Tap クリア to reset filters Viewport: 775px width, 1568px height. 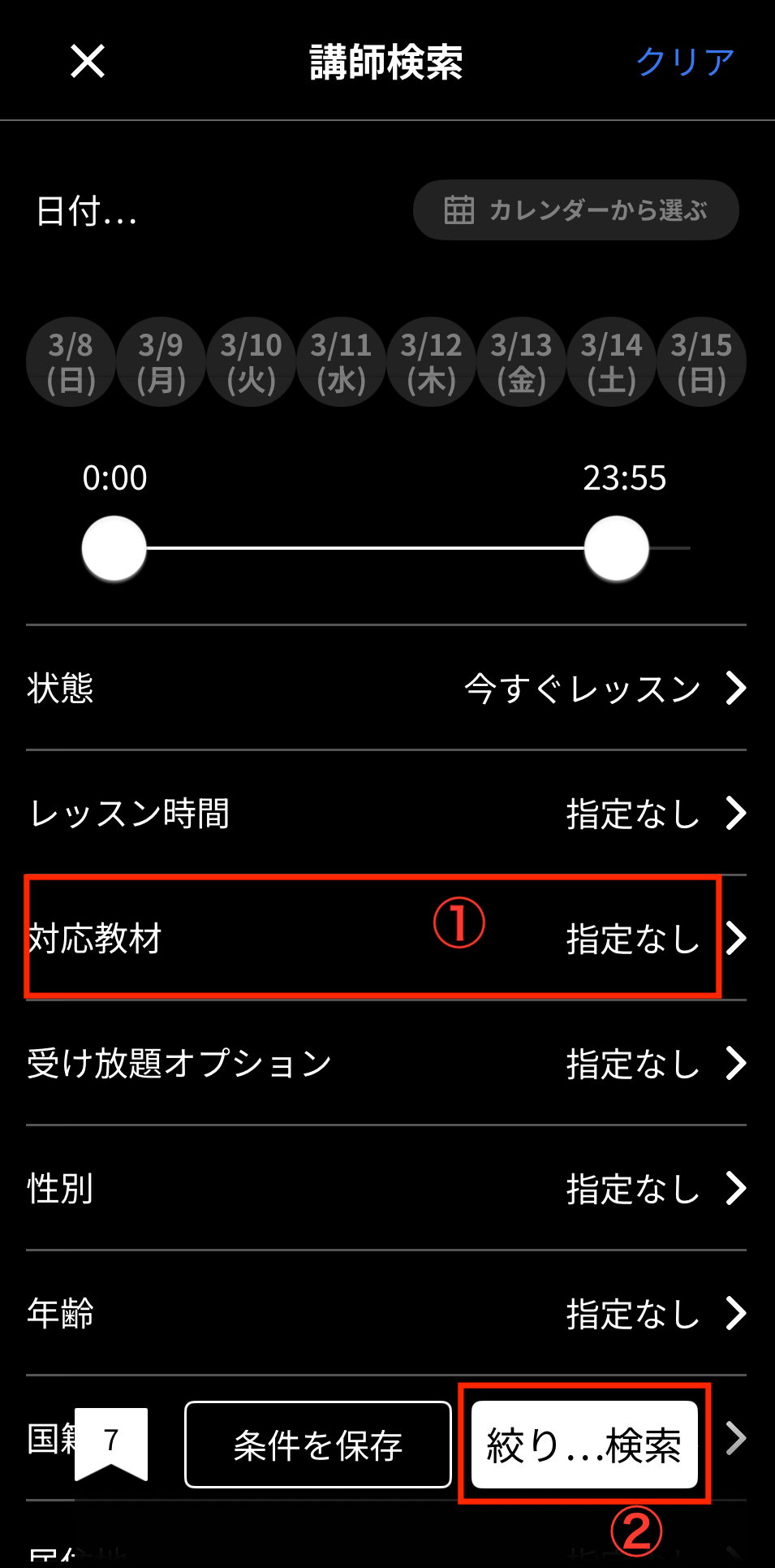[685, 62]
